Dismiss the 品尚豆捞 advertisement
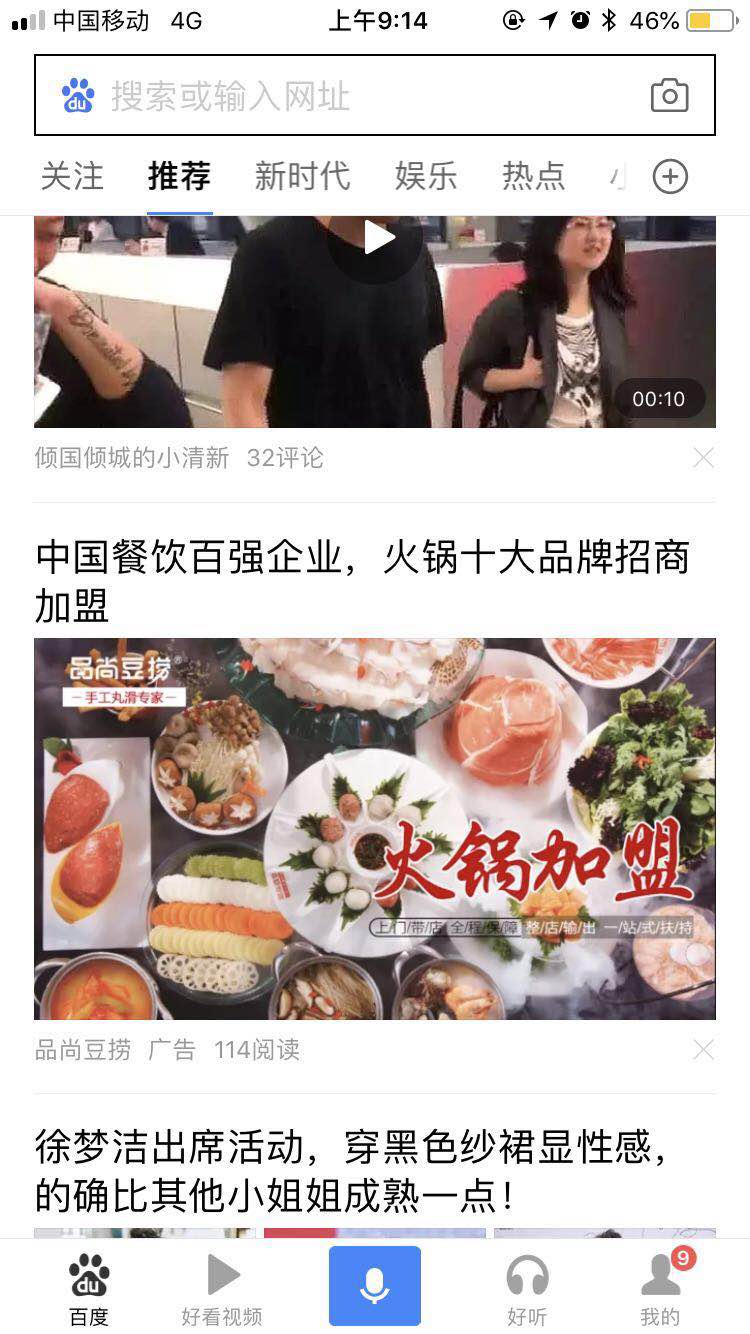750x1334 pixels. point(703,1049)
